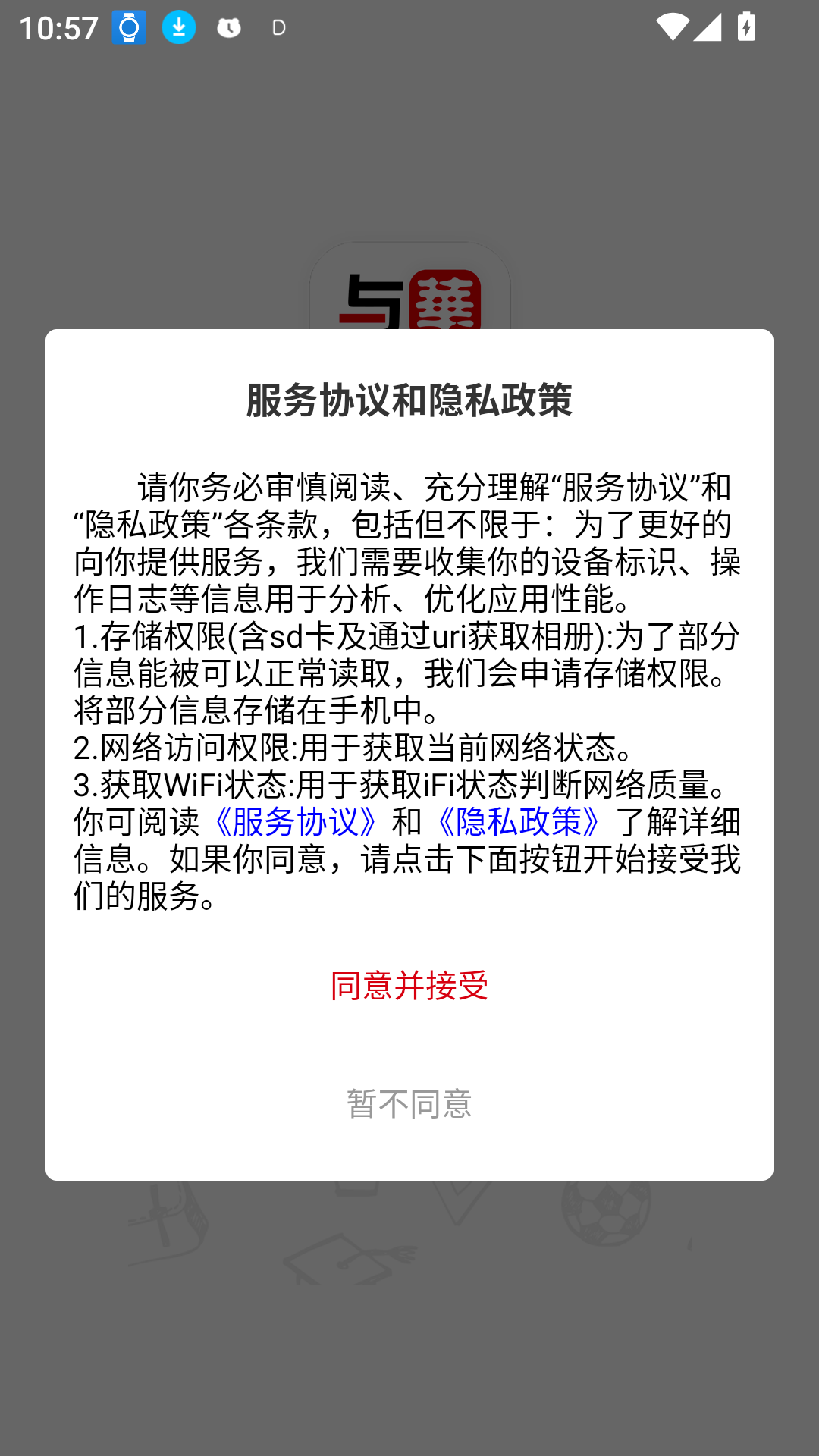Tap the alarm clock status bar icon
819x1456 pixels.
[228, 27]
